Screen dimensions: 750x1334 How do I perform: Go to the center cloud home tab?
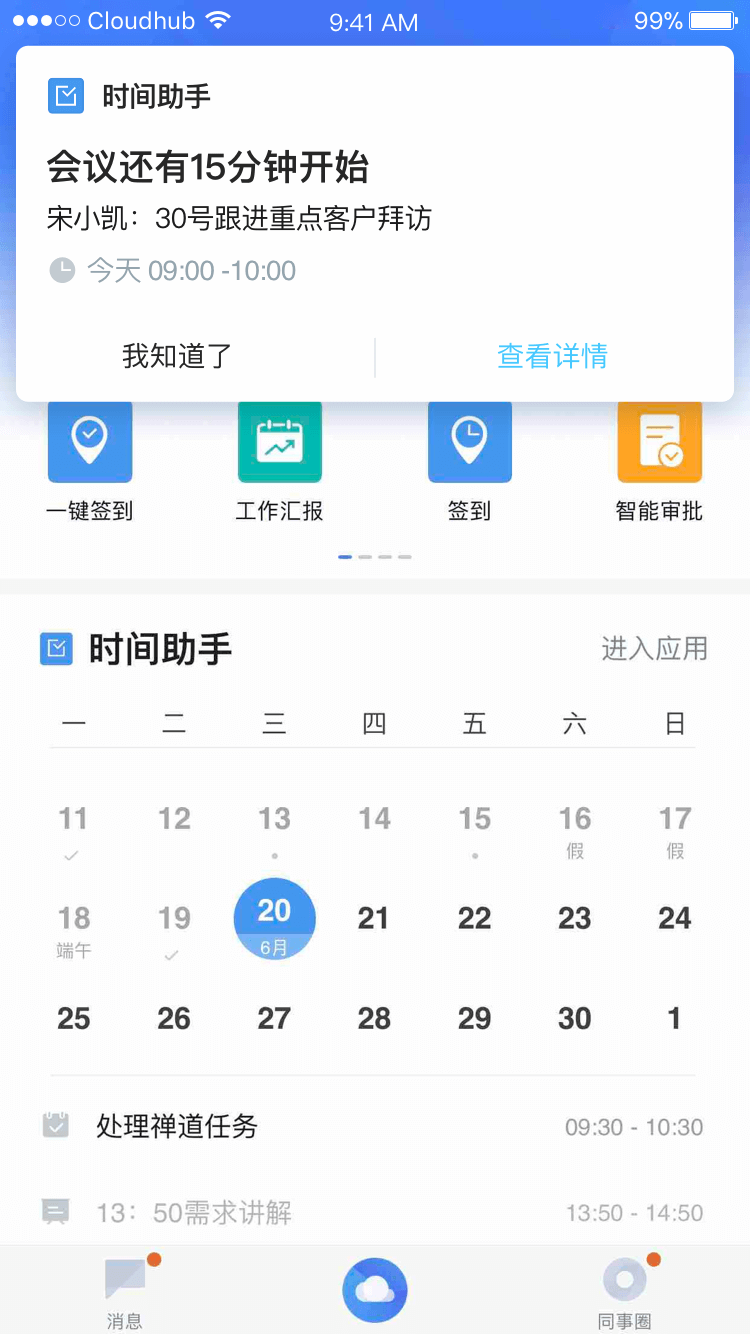tap(374, 1290)
